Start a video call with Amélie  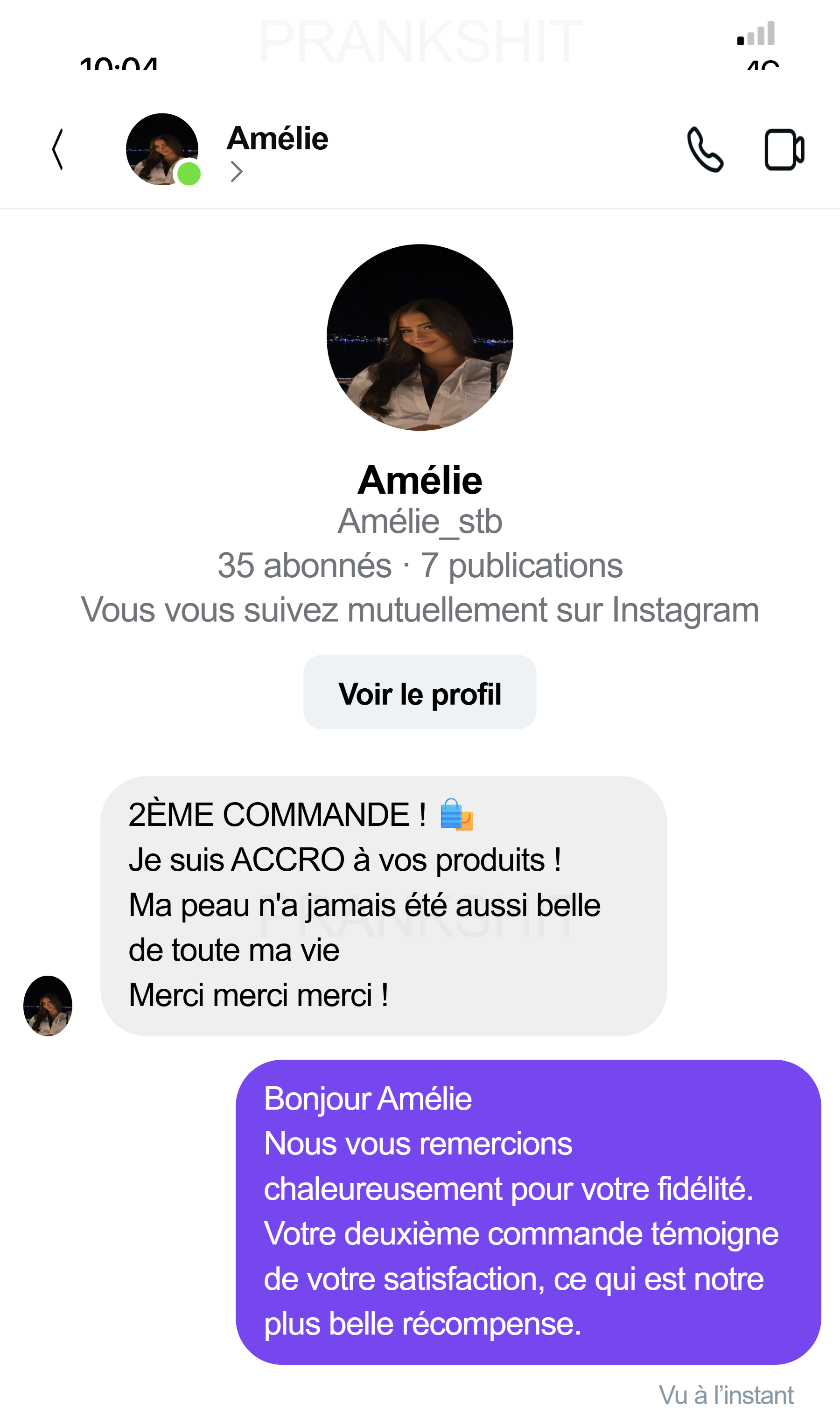point(784,149)
